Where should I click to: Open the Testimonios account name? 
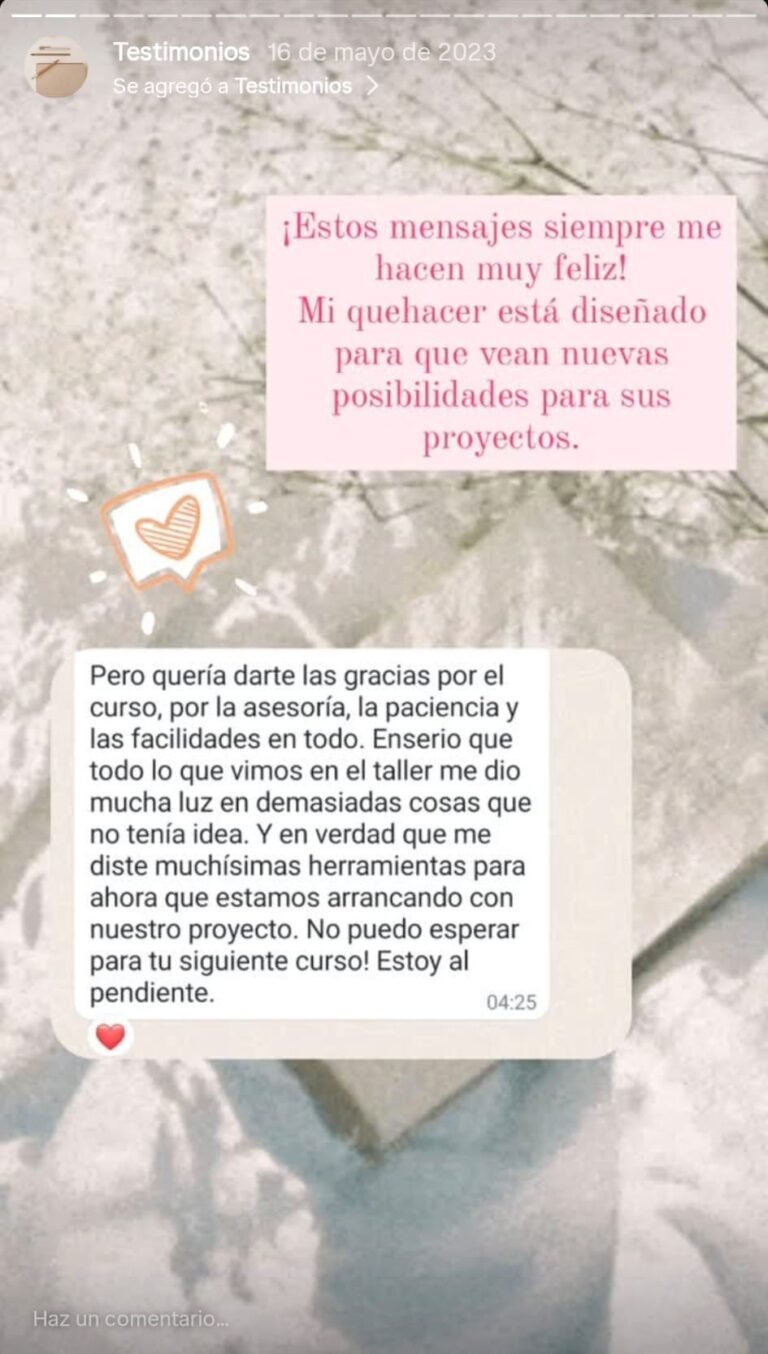pyautogui.click(x=181, y=52)
